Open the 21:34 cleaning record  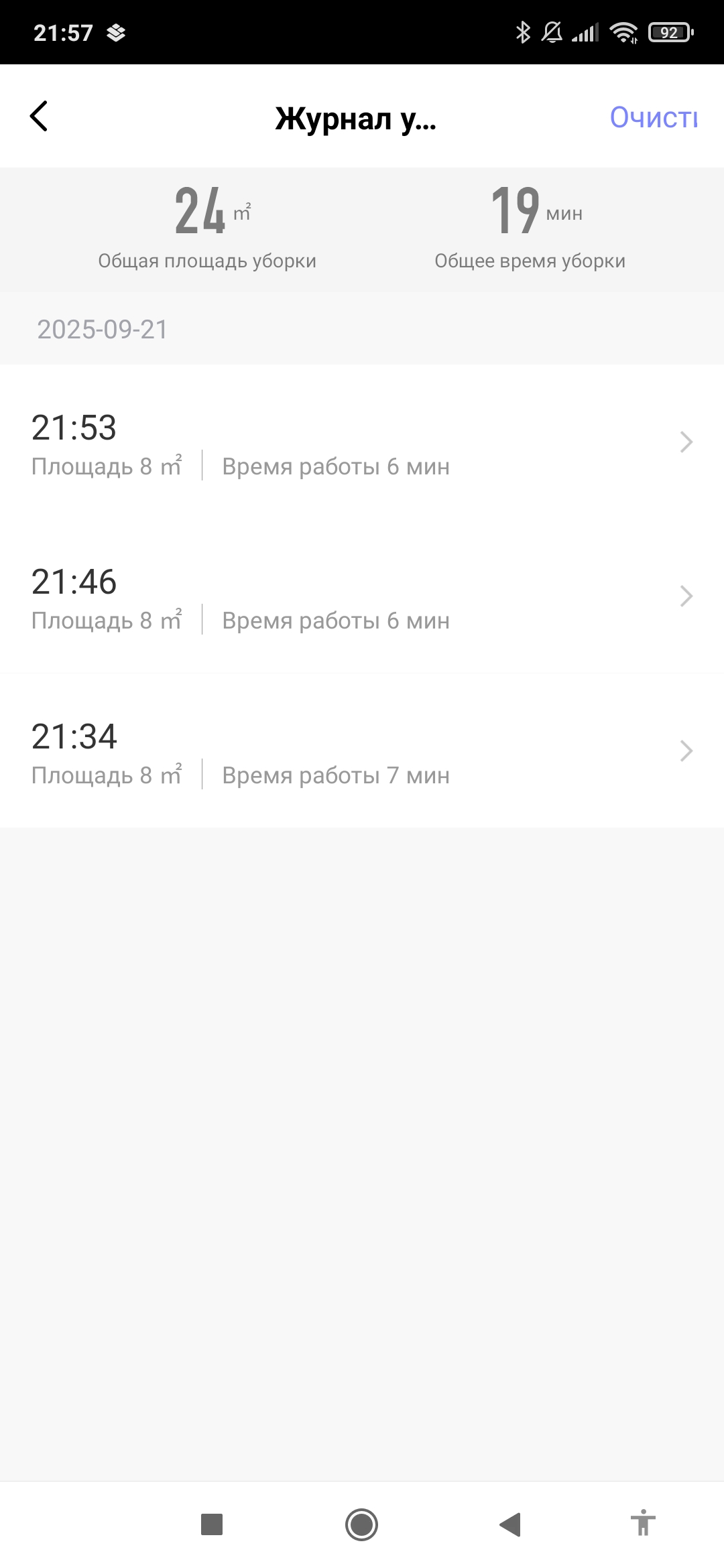click(x=362, y=752)
